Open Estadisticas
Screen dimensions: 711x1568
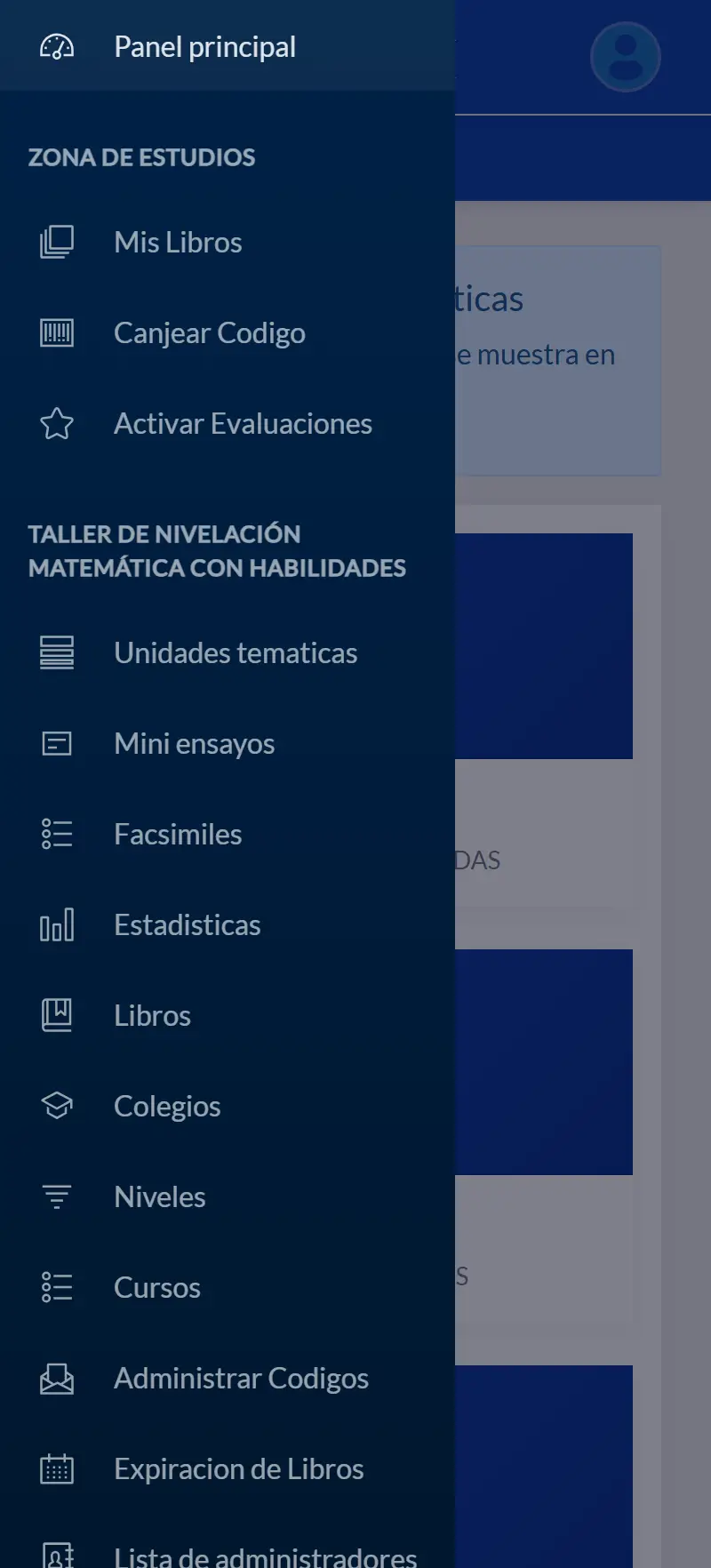187,924
